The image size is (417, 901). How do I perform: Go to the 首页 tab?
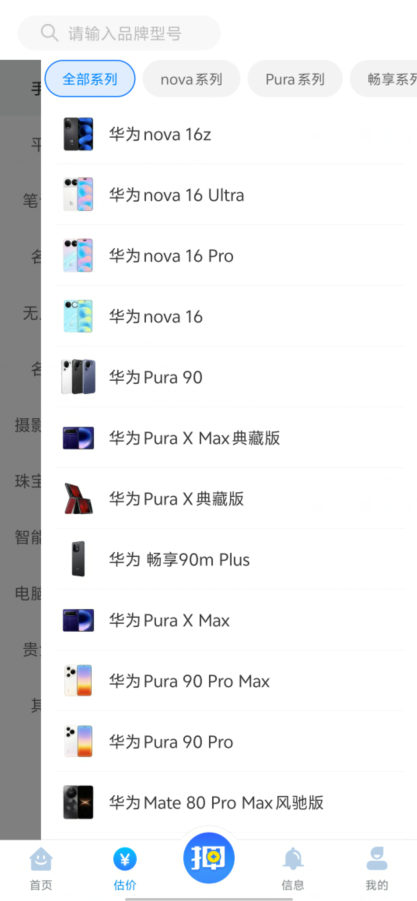click(41, 868)
